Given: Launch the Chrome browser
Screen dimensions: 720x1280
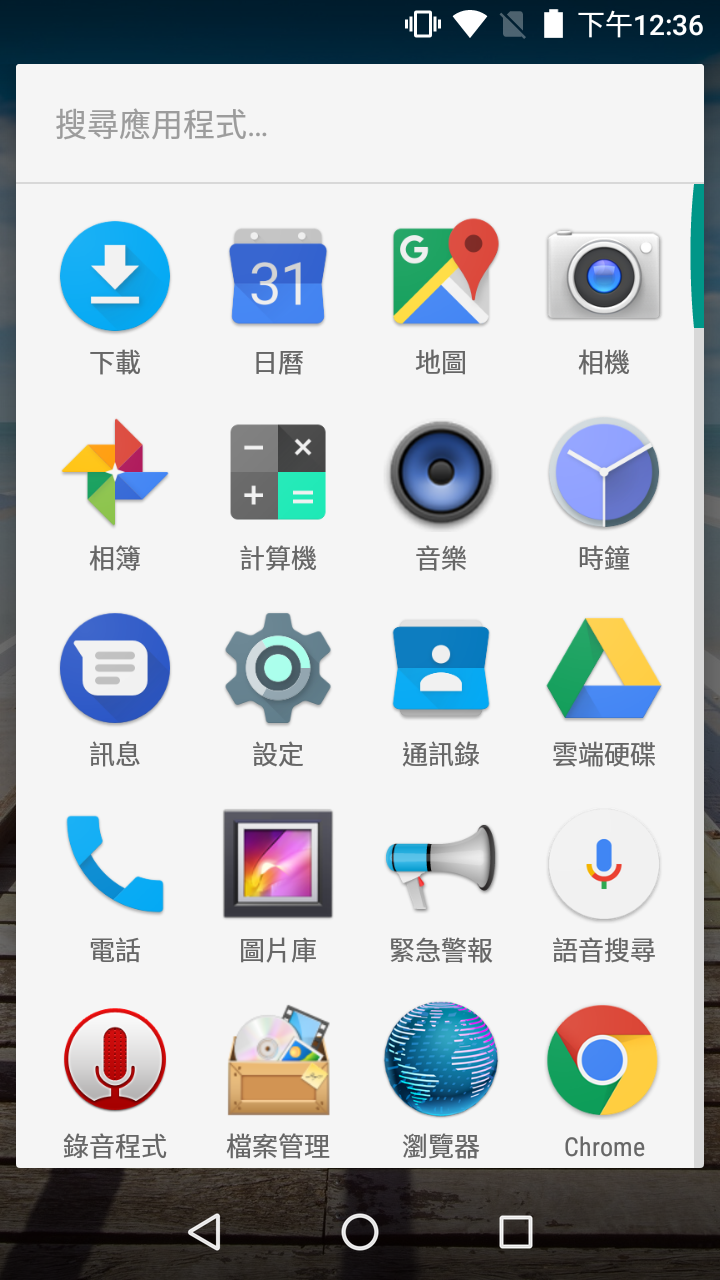Looking at the screenshot, I should 604,1060.
